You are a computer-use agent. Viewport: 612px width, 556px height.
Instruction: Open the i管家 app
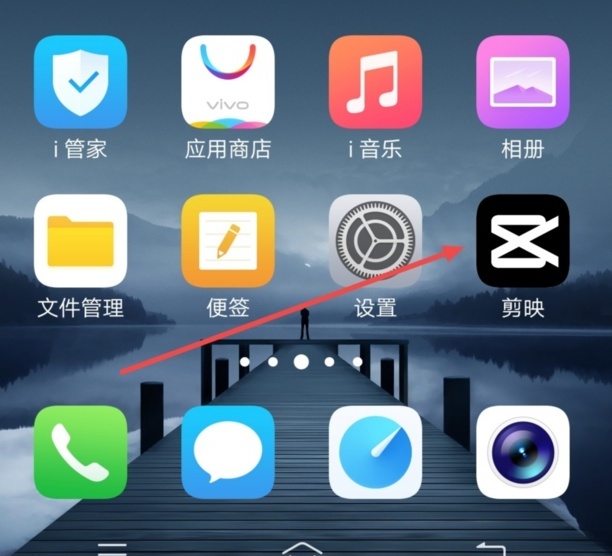point(81,82)
